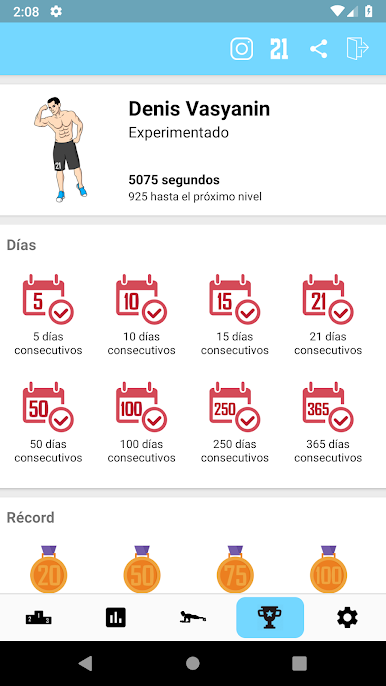The image size is (386, 686).
Task: Open the 21 días consecutivos badge
Action: 328,315
